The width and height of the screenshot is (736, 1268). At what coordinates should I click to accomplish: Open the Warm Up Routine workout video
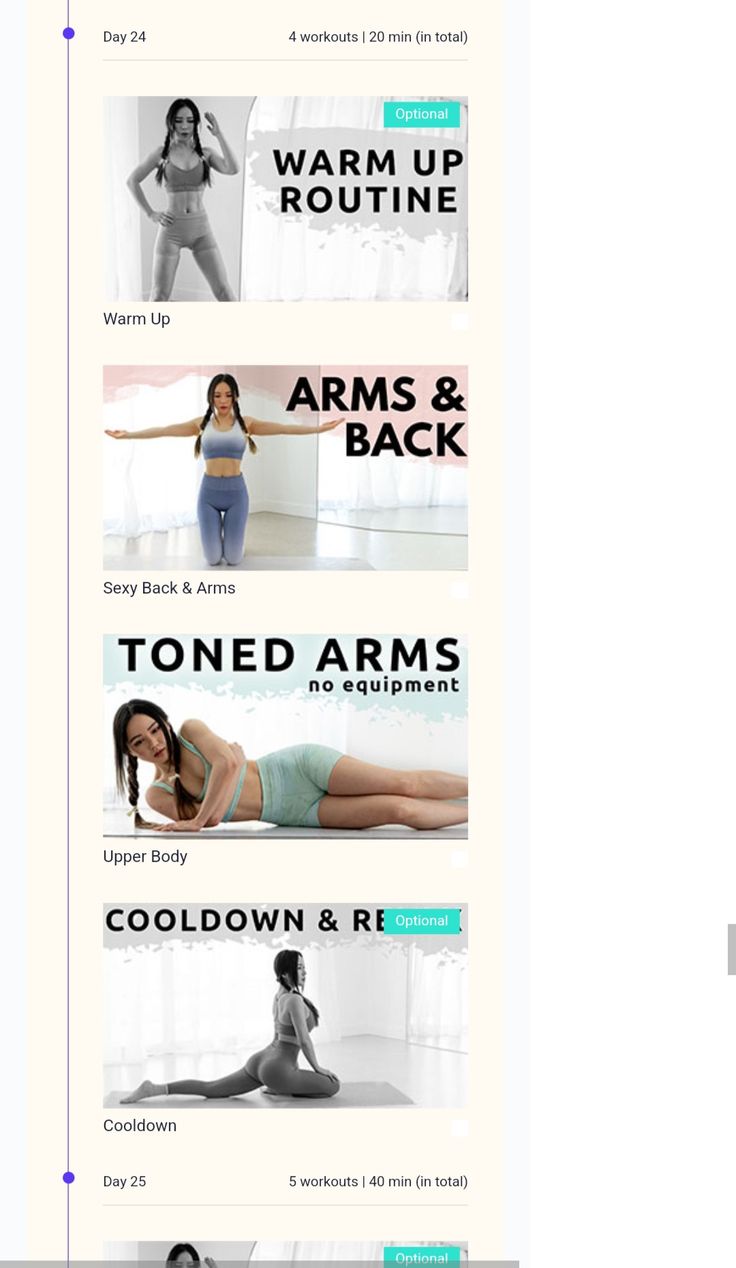pyautogui.click(x=285, y=199)
